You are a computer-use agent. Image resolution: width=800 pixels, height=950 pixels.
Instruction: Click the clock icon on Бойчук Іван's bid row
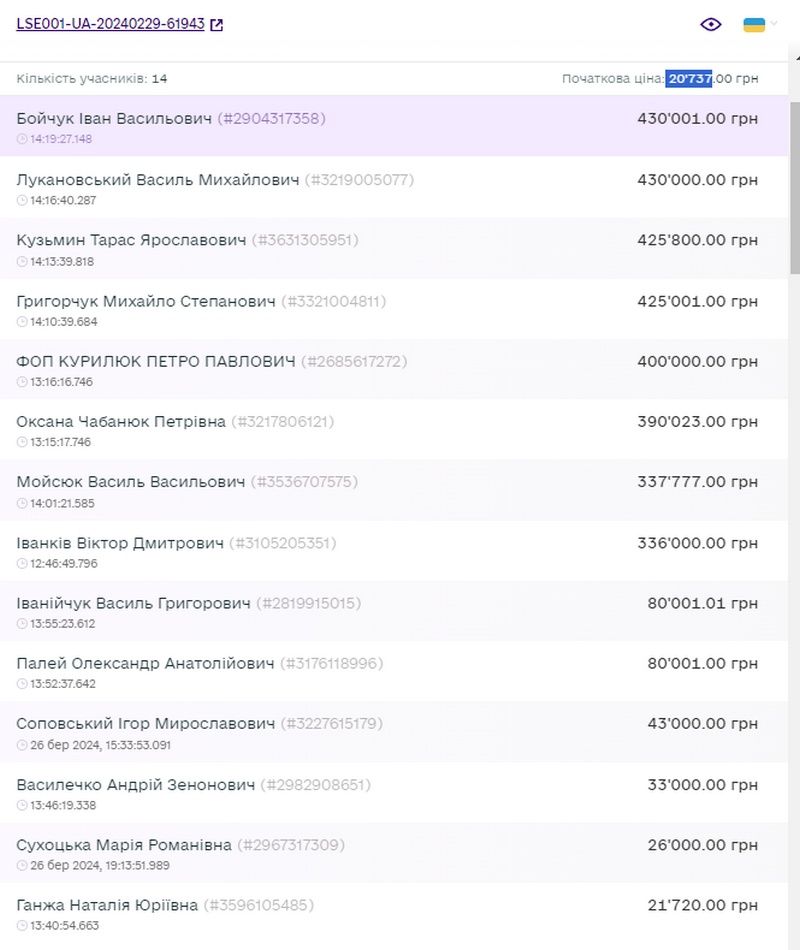(x=20, y=139)
